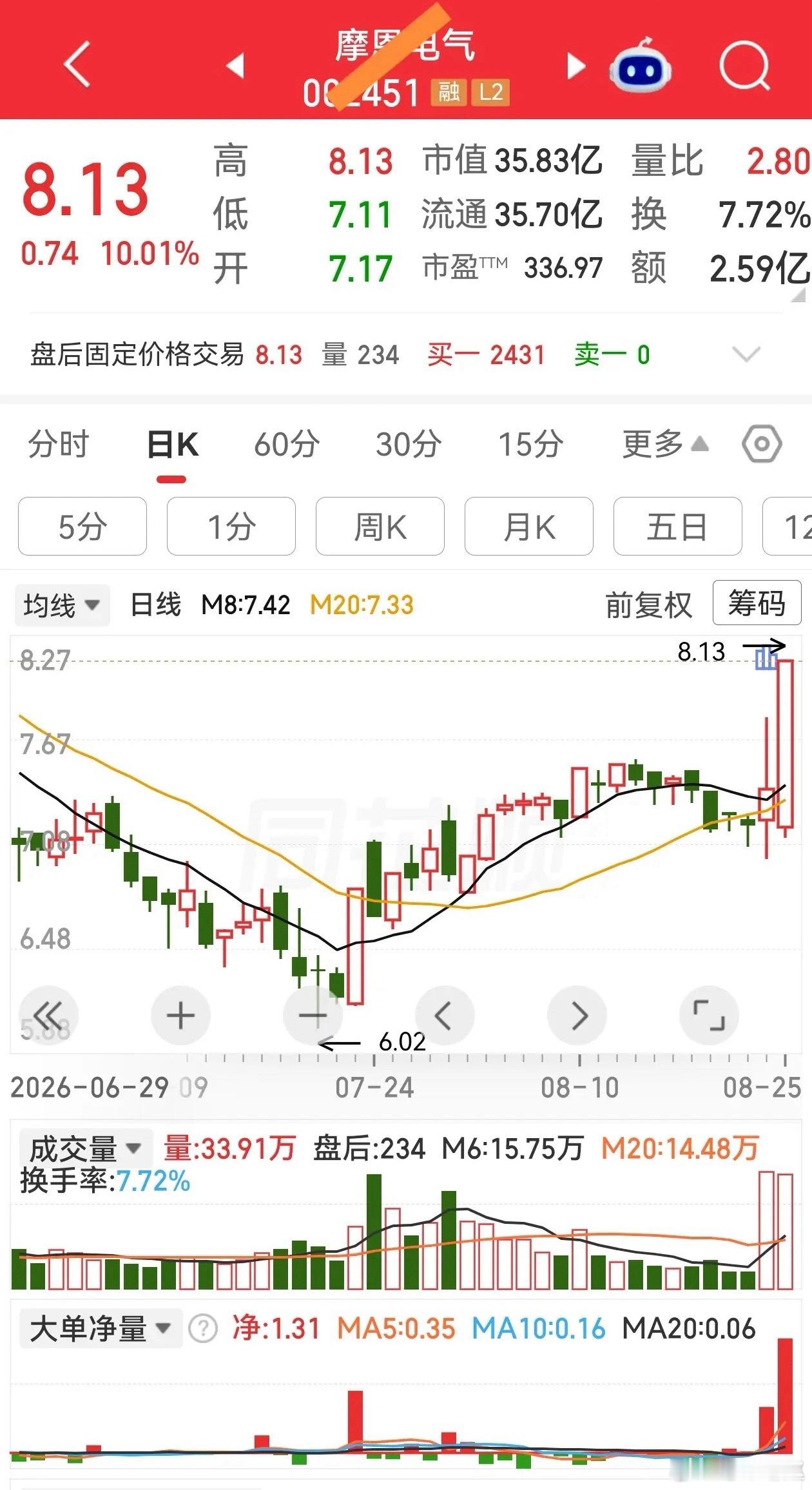
Task: Switch to the previous stock
Action: 236,66
